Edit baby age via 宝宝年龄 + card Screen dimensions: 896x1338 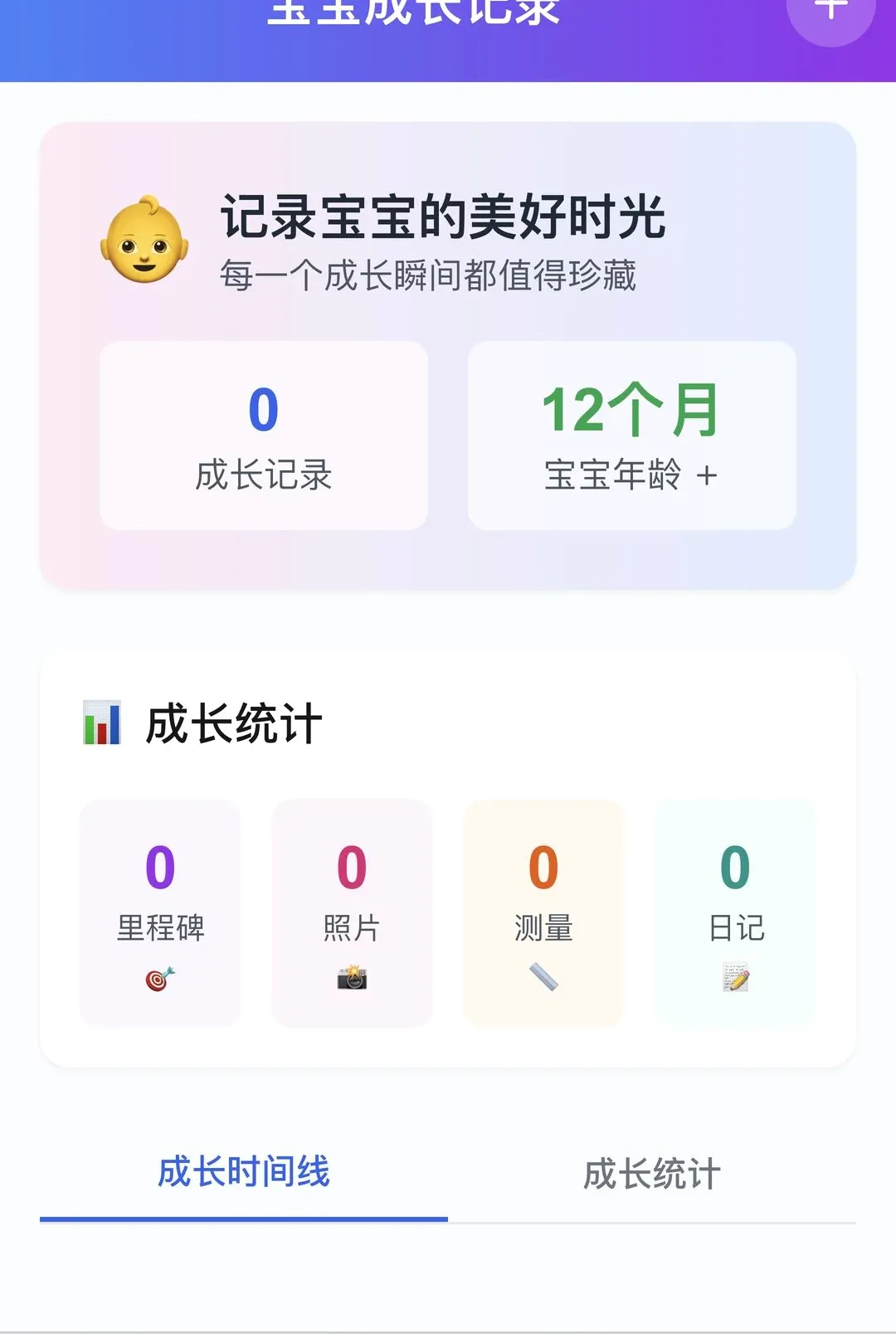click(632, 435)
